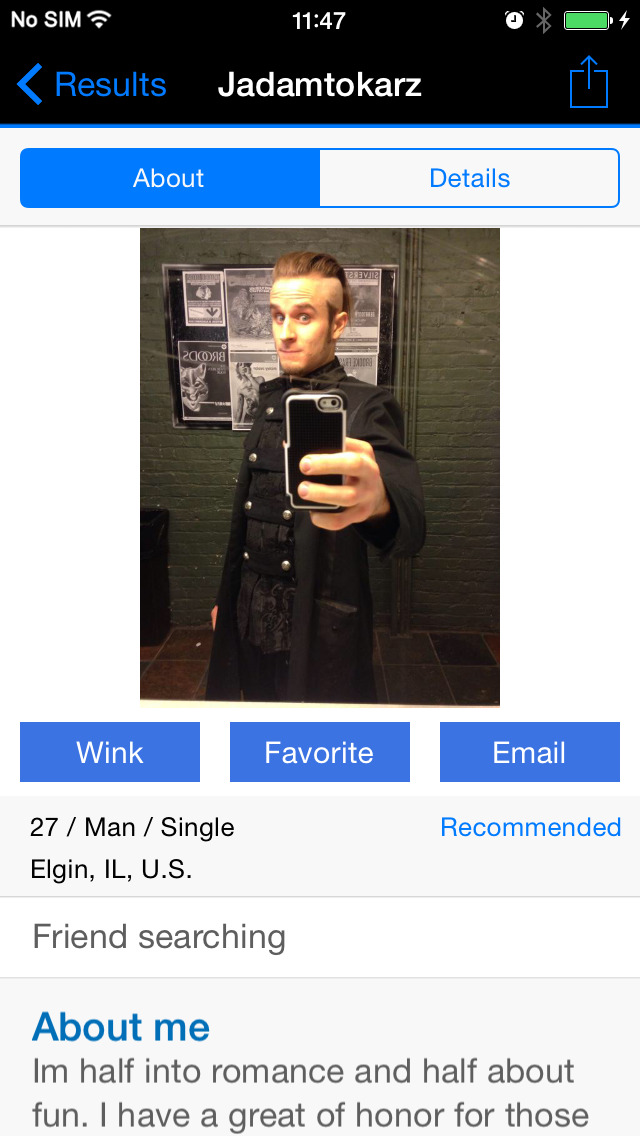Screen dimensions: 640x1136
Task: Switch to the About tab
Action: pos(169,178)
